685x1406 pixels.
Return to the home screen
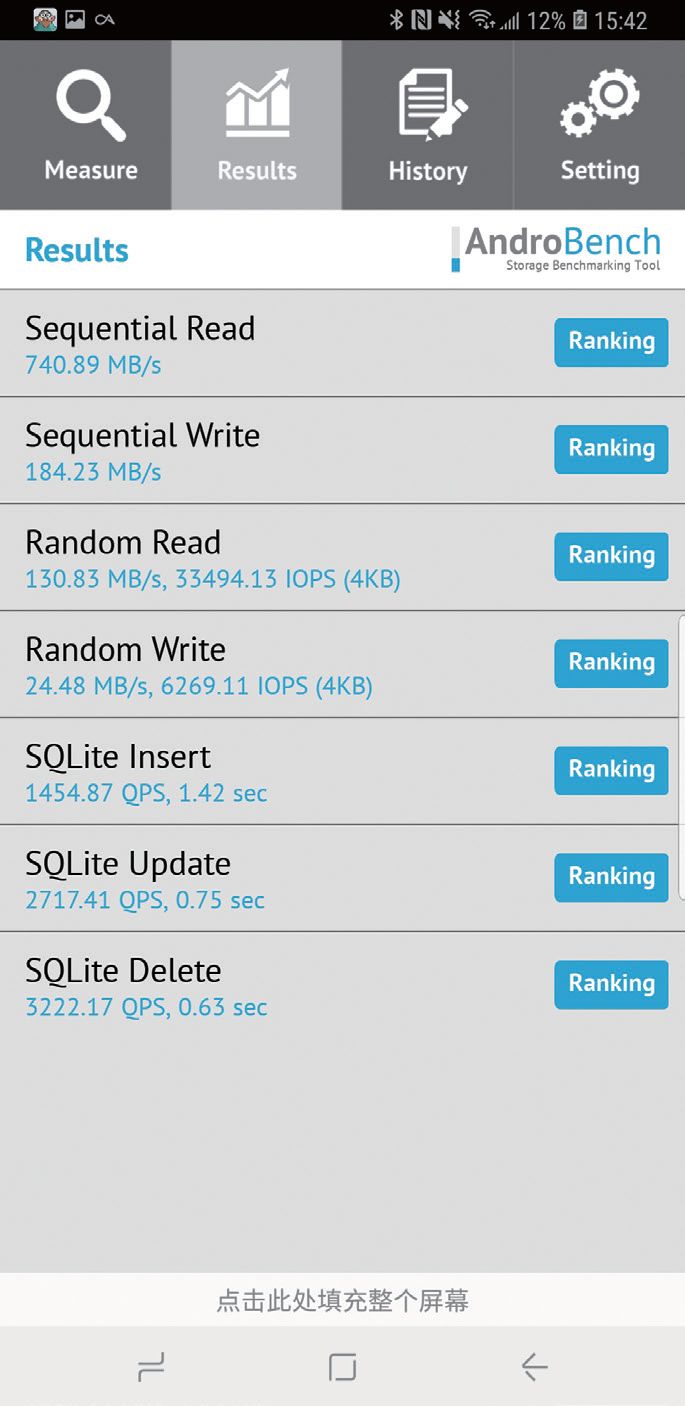[x=342, y=1367]
